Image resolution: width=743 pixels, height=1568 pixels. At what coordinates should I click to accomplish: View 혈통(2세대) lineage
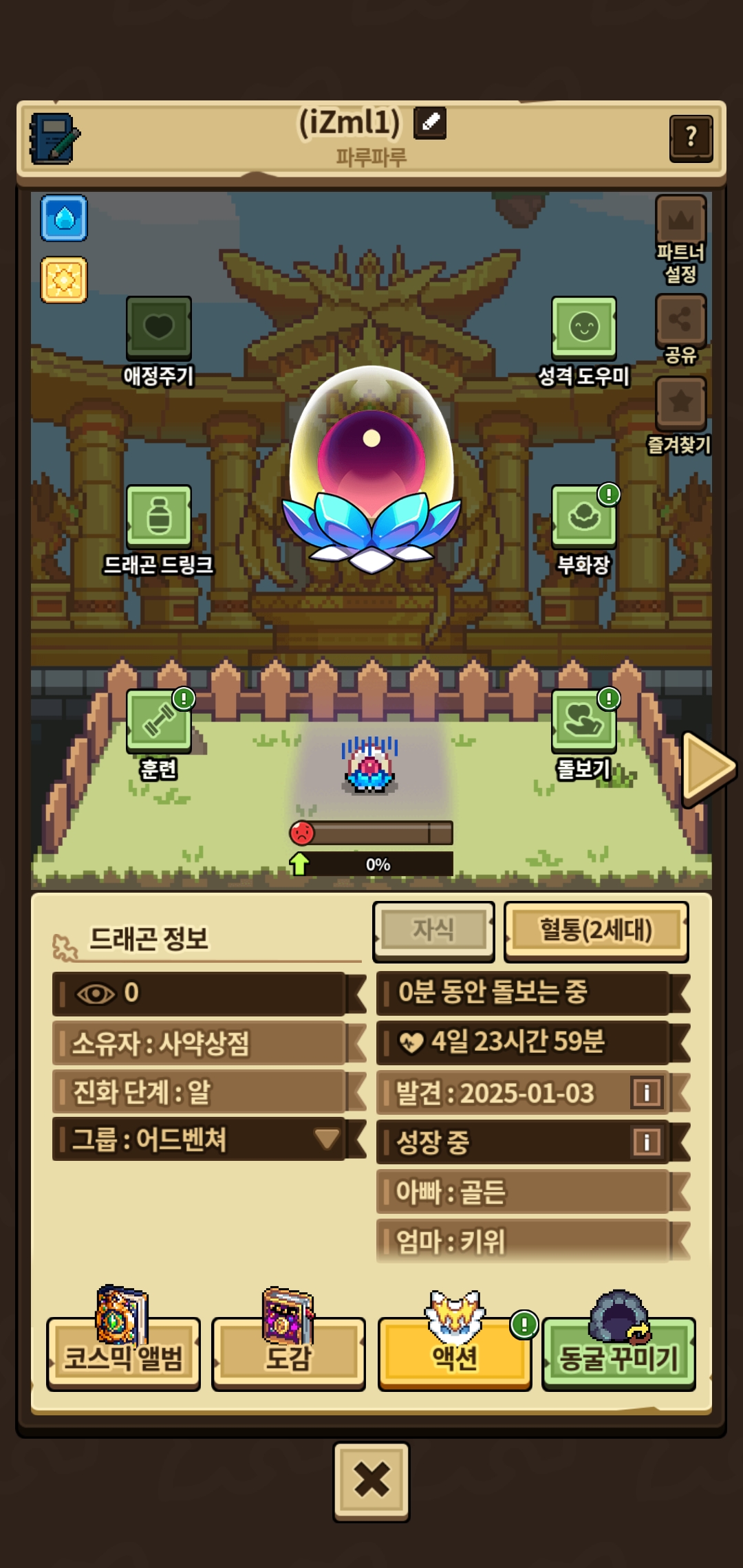[596, 930]
